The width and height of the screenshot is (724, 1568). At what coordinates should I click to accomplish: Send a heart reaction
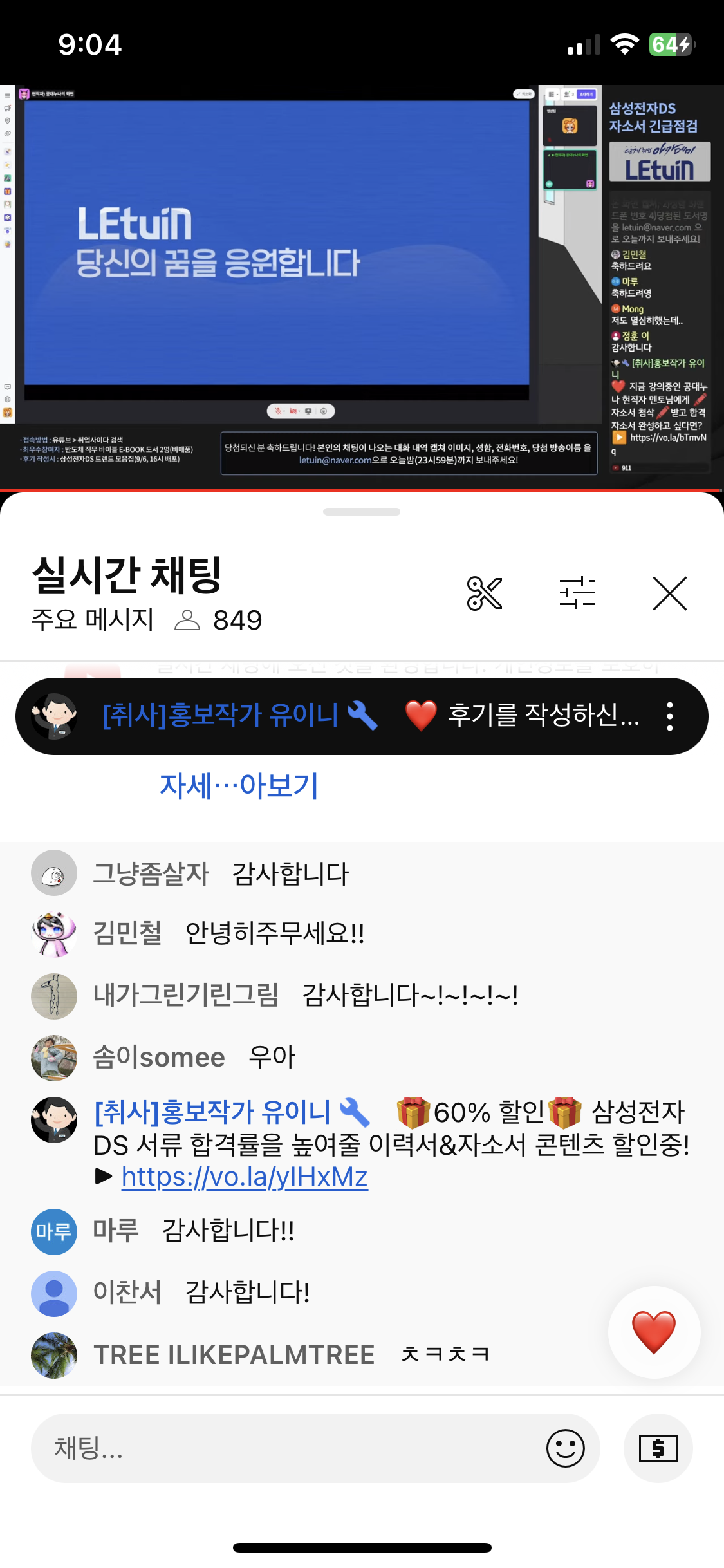coord(654,1332)
